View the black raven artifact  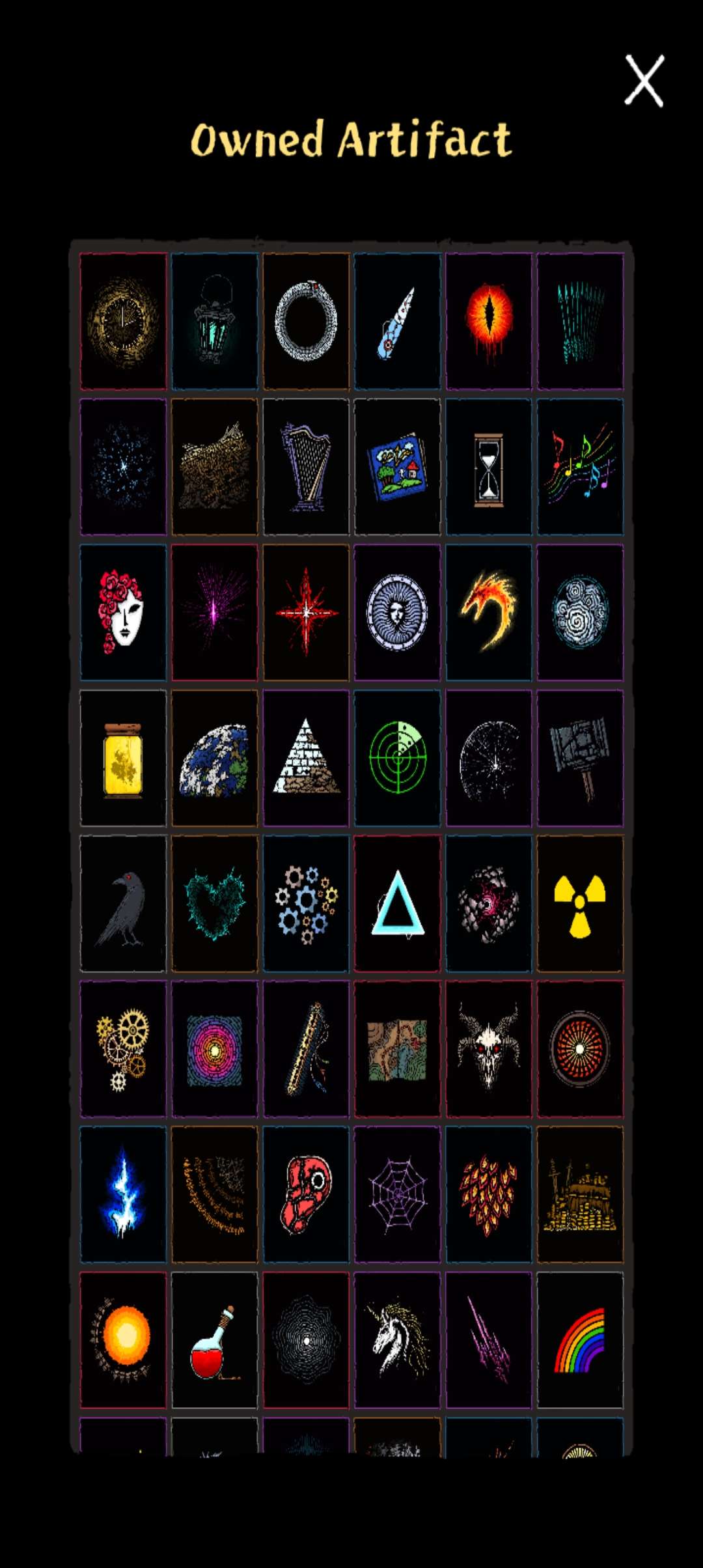click(x=123, y=904)
